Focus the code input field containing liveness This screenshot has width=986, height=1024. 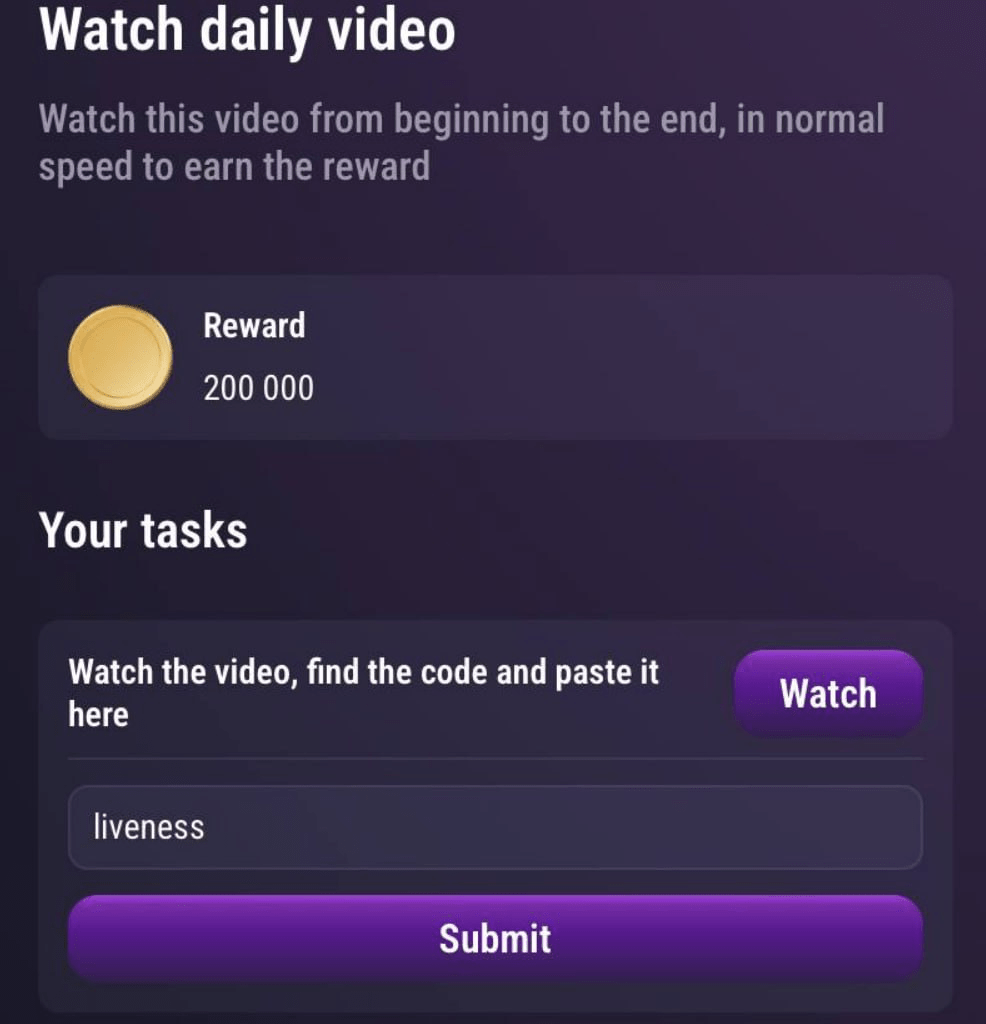tap(494, 827)
